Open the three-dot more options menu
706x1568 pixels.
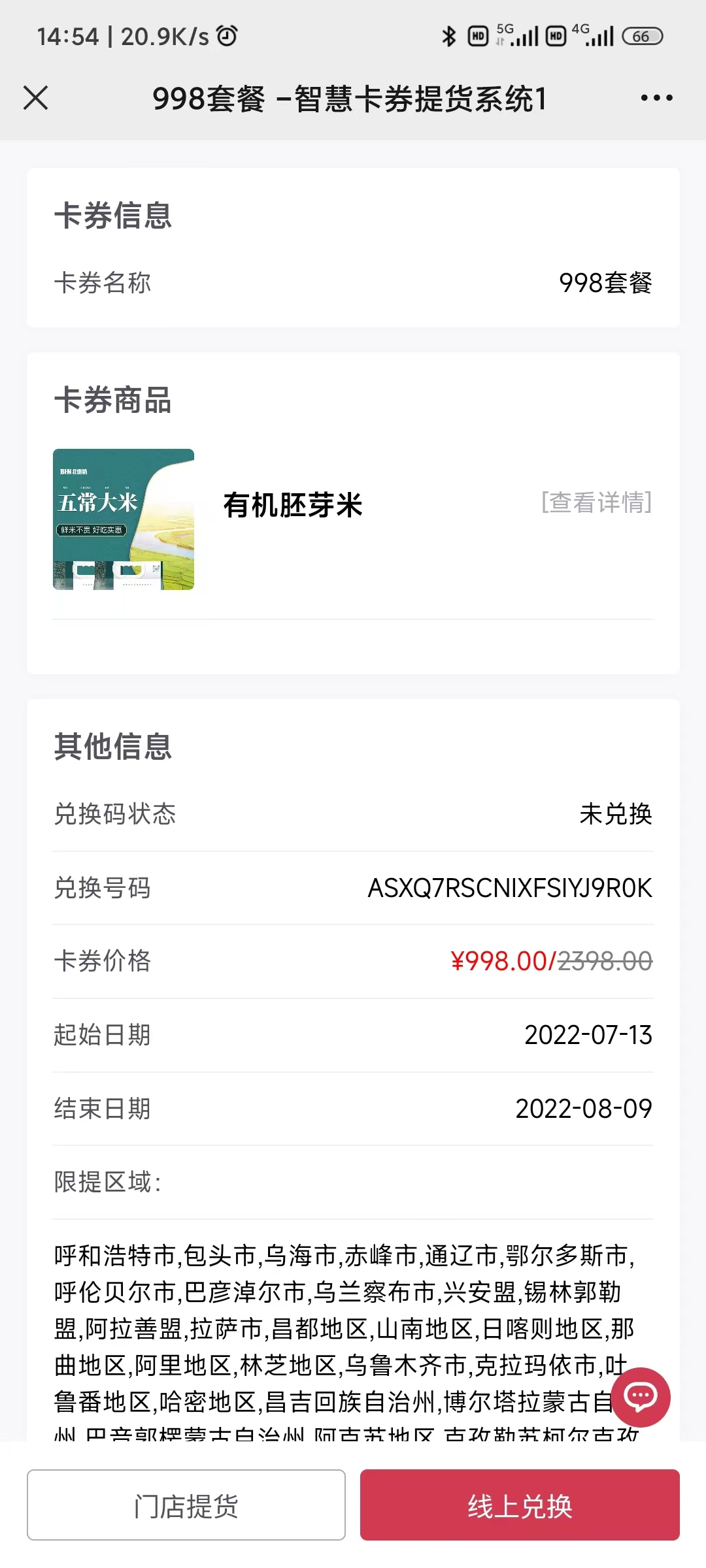656,98
